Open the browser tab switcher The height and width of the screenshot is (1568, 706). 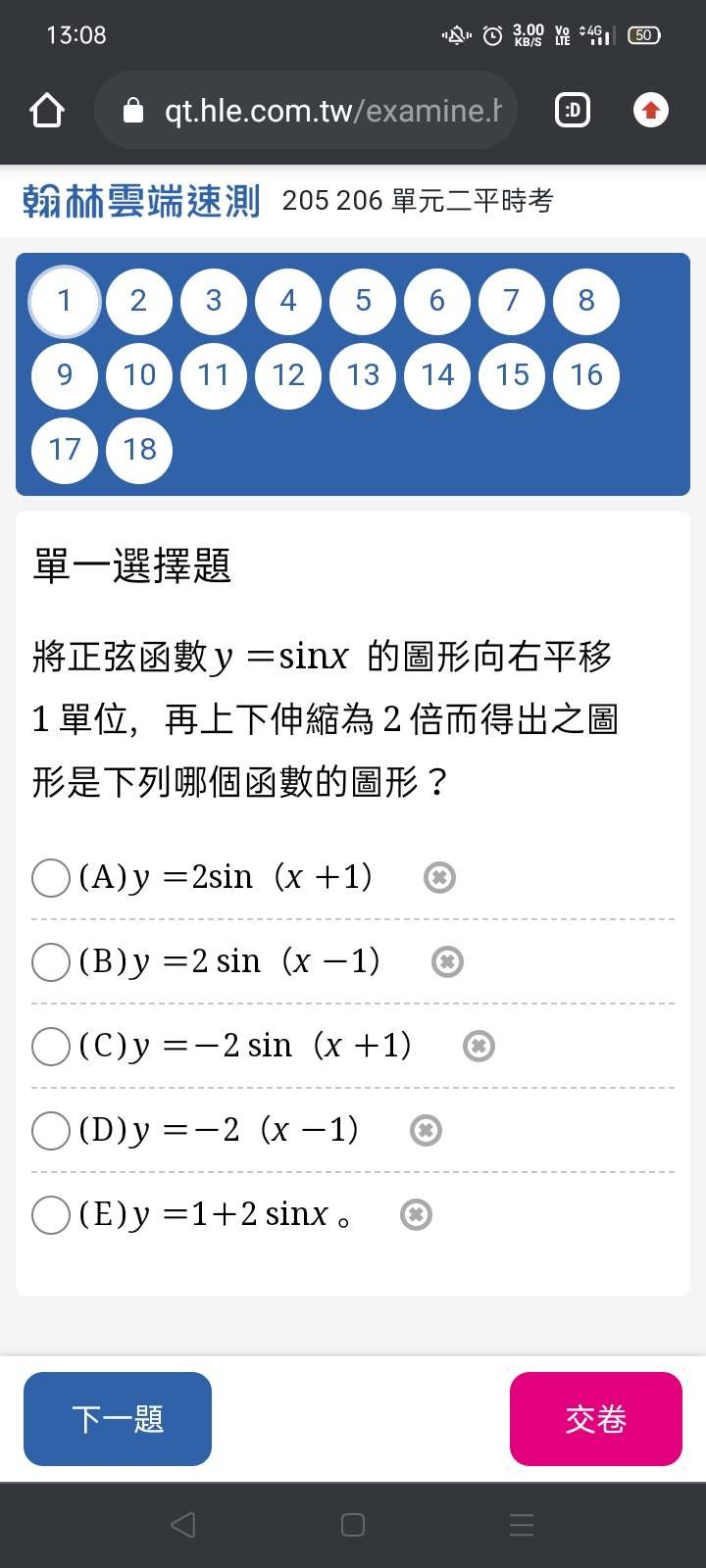click(573, 111)
